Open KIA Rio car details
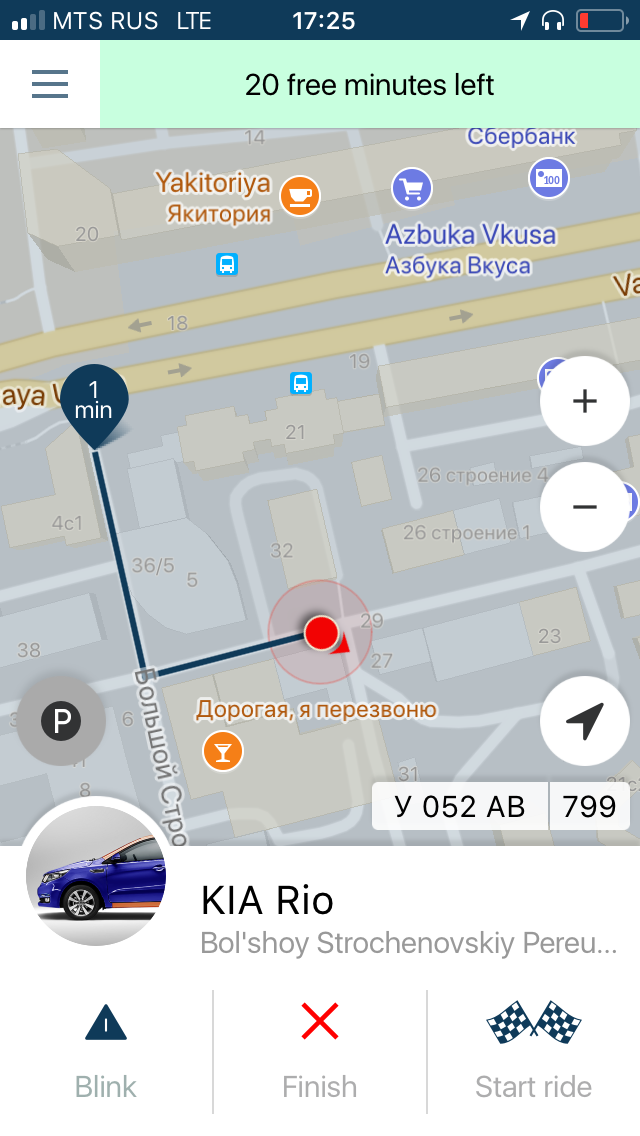 coord(268,901)
